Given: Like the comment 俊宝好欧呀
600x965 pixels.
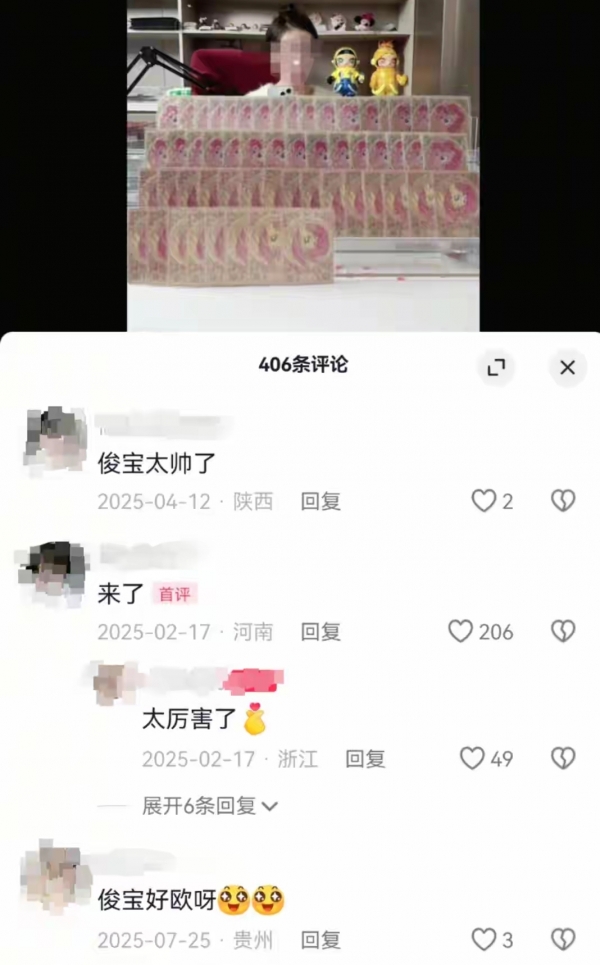Looking at the screenshot, I should click(485, 940).
